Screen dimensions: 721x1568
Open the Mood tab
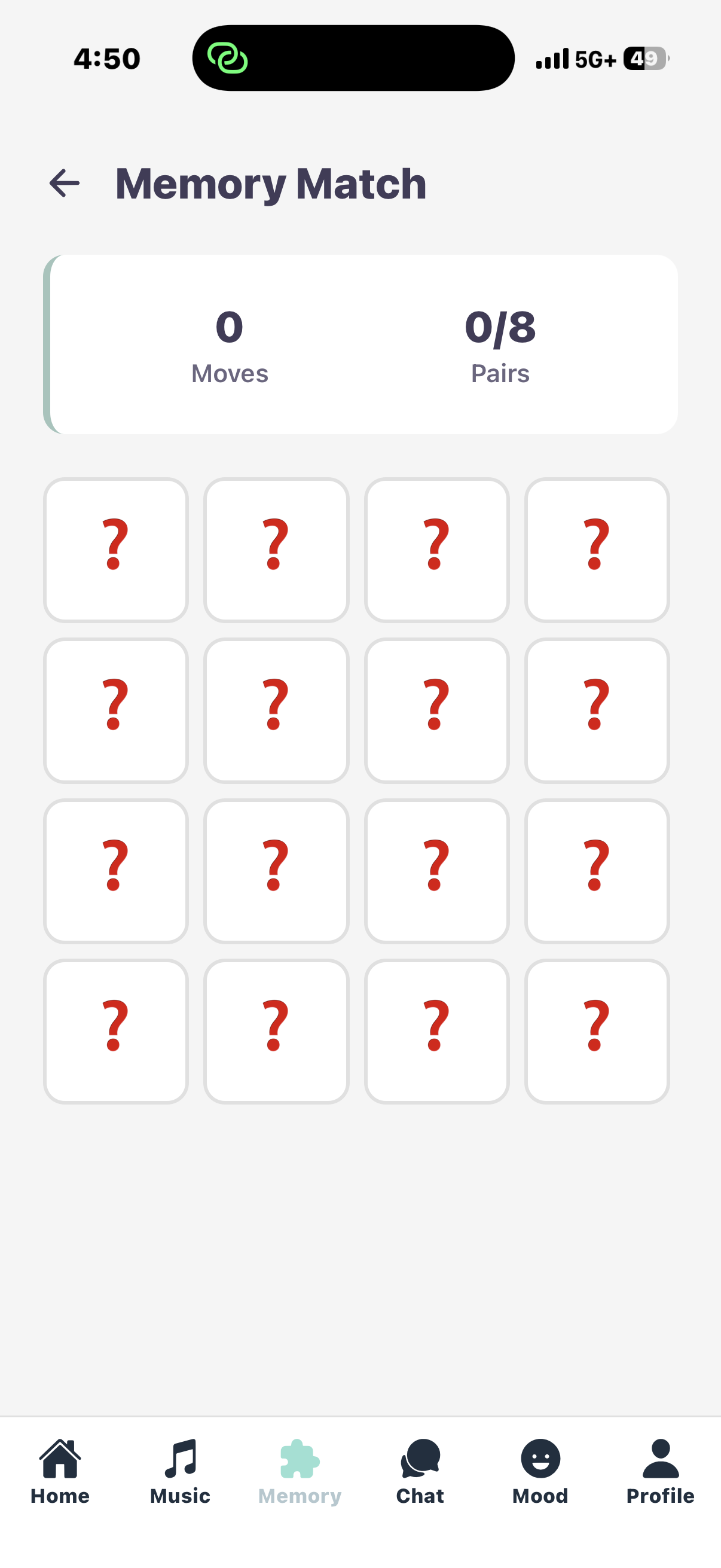tap(540, 1471)
